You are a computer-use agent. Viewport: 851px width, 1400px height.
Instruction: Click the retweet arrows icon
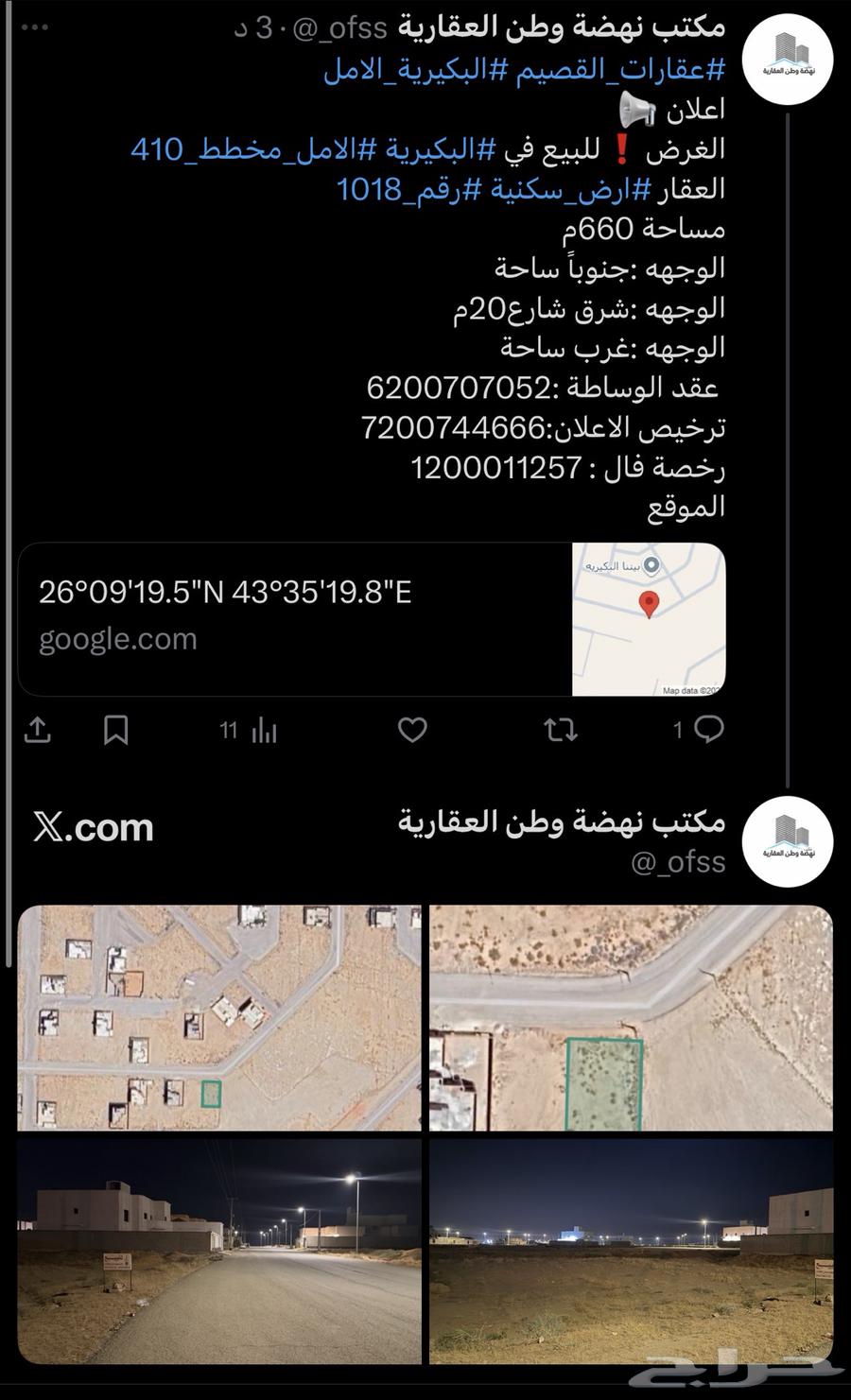coord(562,729)
